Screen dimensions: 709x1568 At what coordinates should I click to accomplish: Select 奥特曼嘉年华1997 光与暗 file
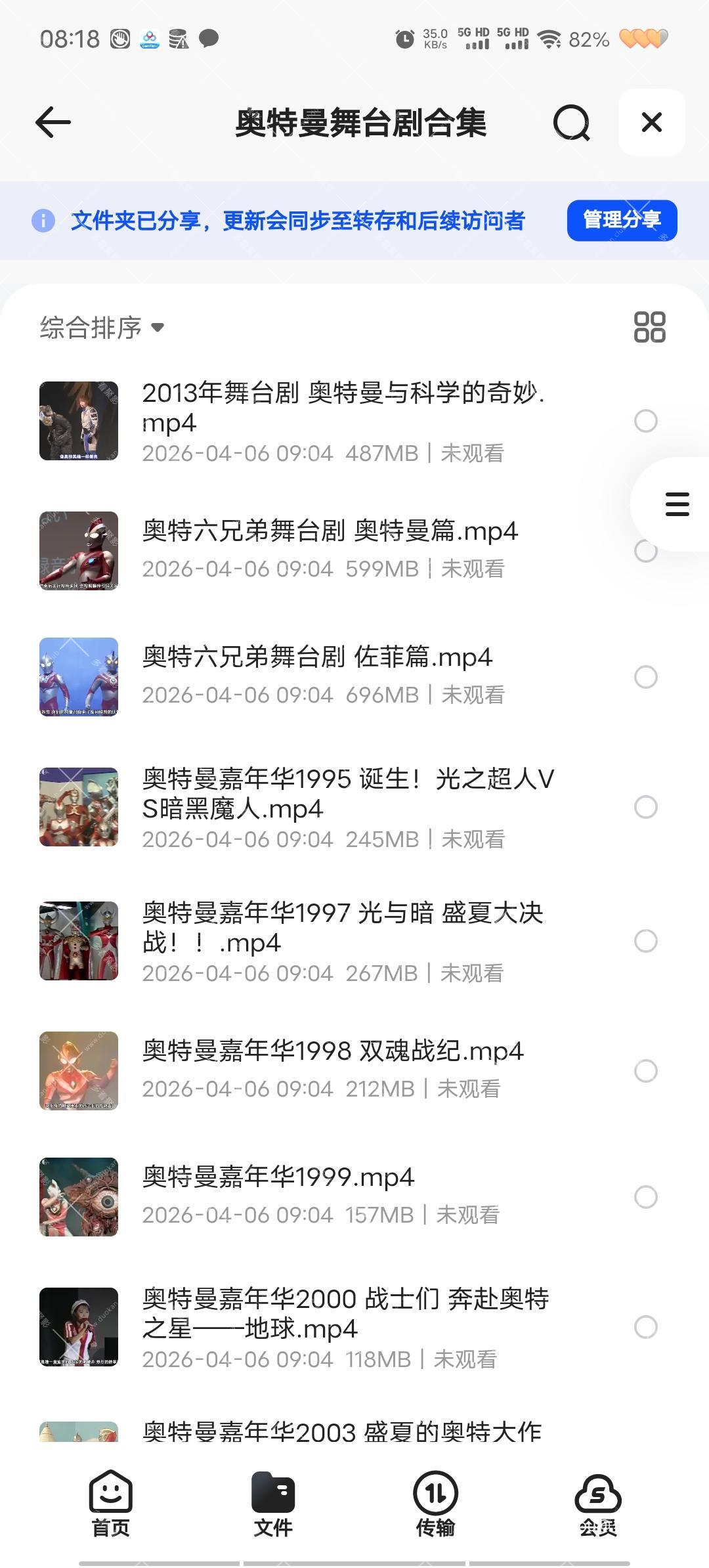[x=645, y=941]
